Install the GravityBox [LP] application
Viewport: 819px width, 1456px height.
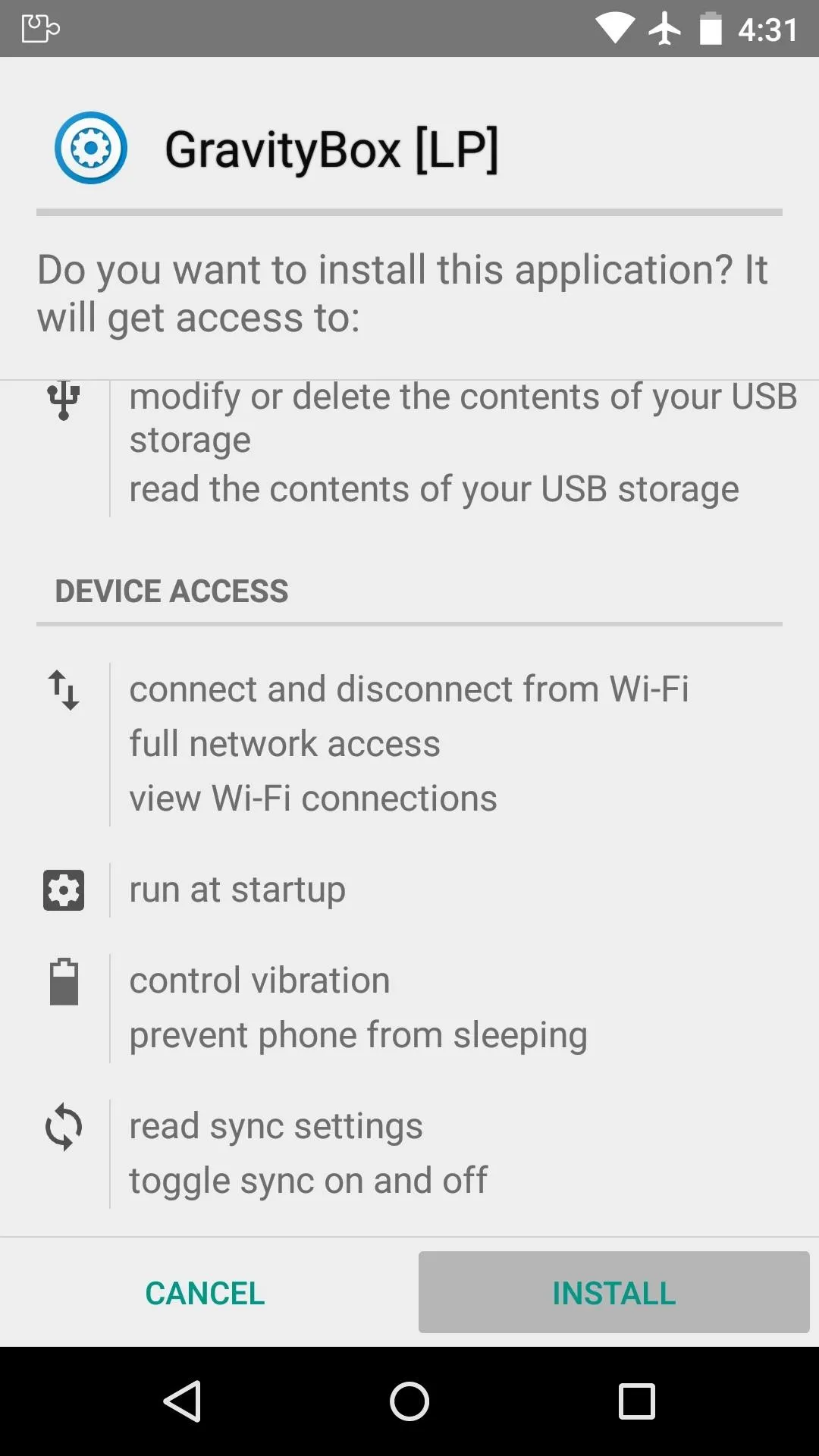tap(613, 1292)
